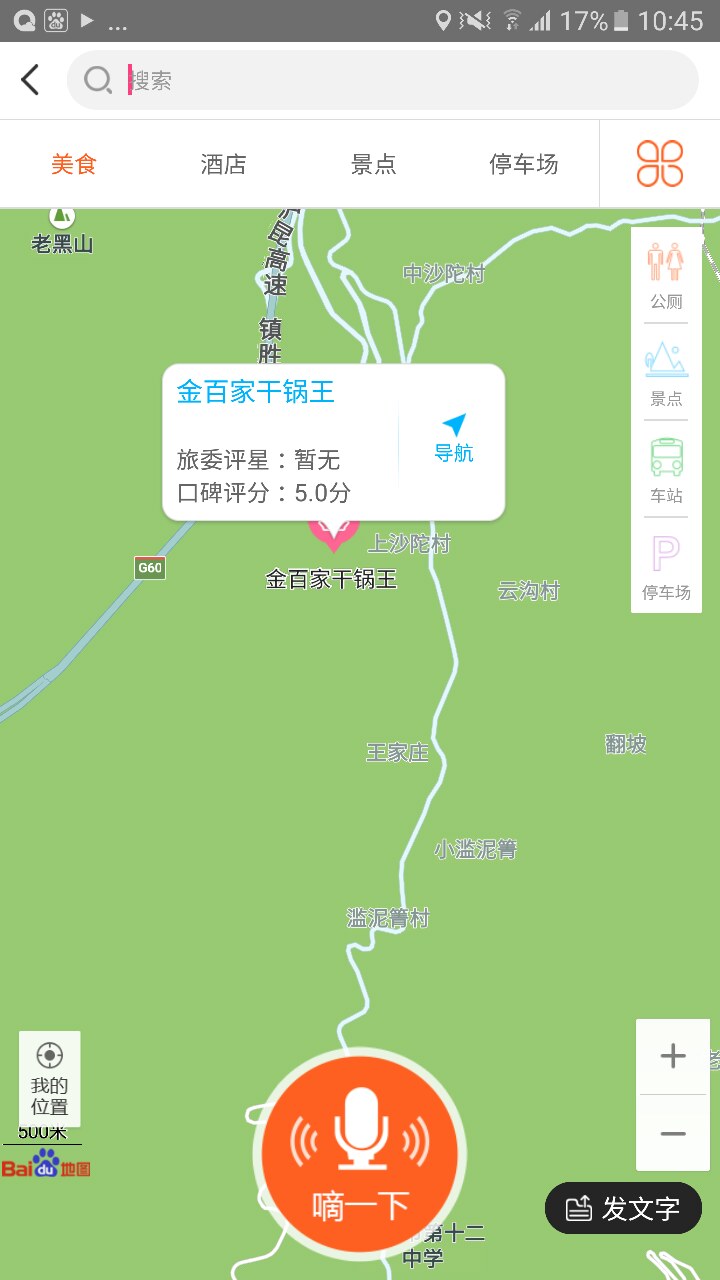The height and width of the screenshot is (1280, 720).
Task: Center map on 我的位置
Action: (49, 1079)
